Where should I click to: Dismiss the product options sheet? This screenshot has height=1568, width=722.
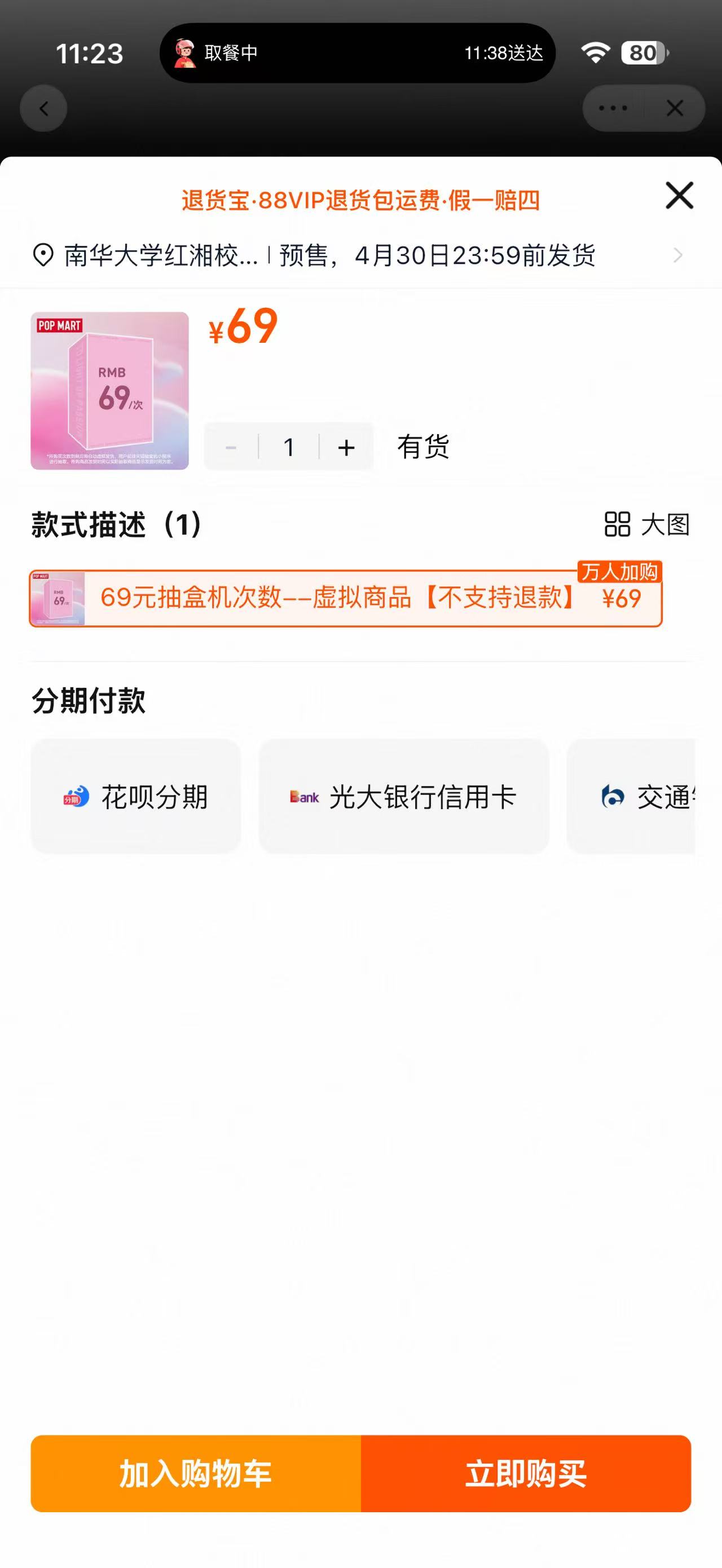point(679,196)
